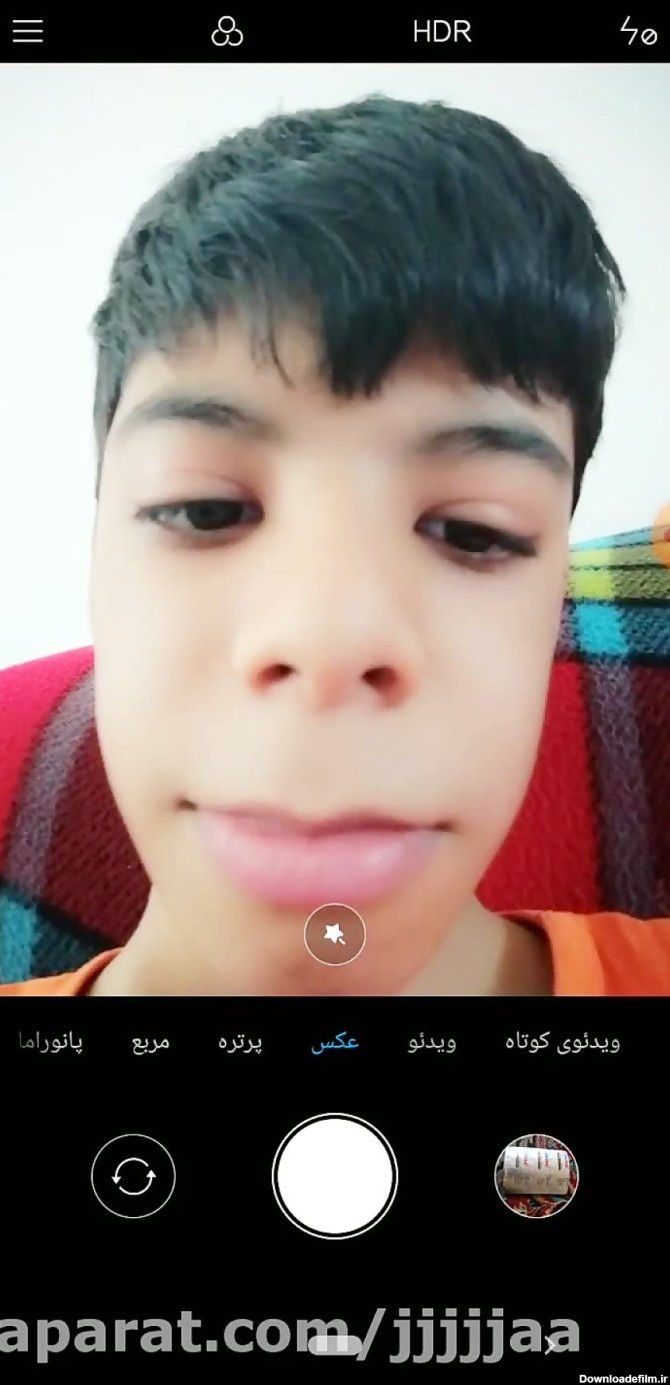Flip between front and rear camera

point(133,1176)
